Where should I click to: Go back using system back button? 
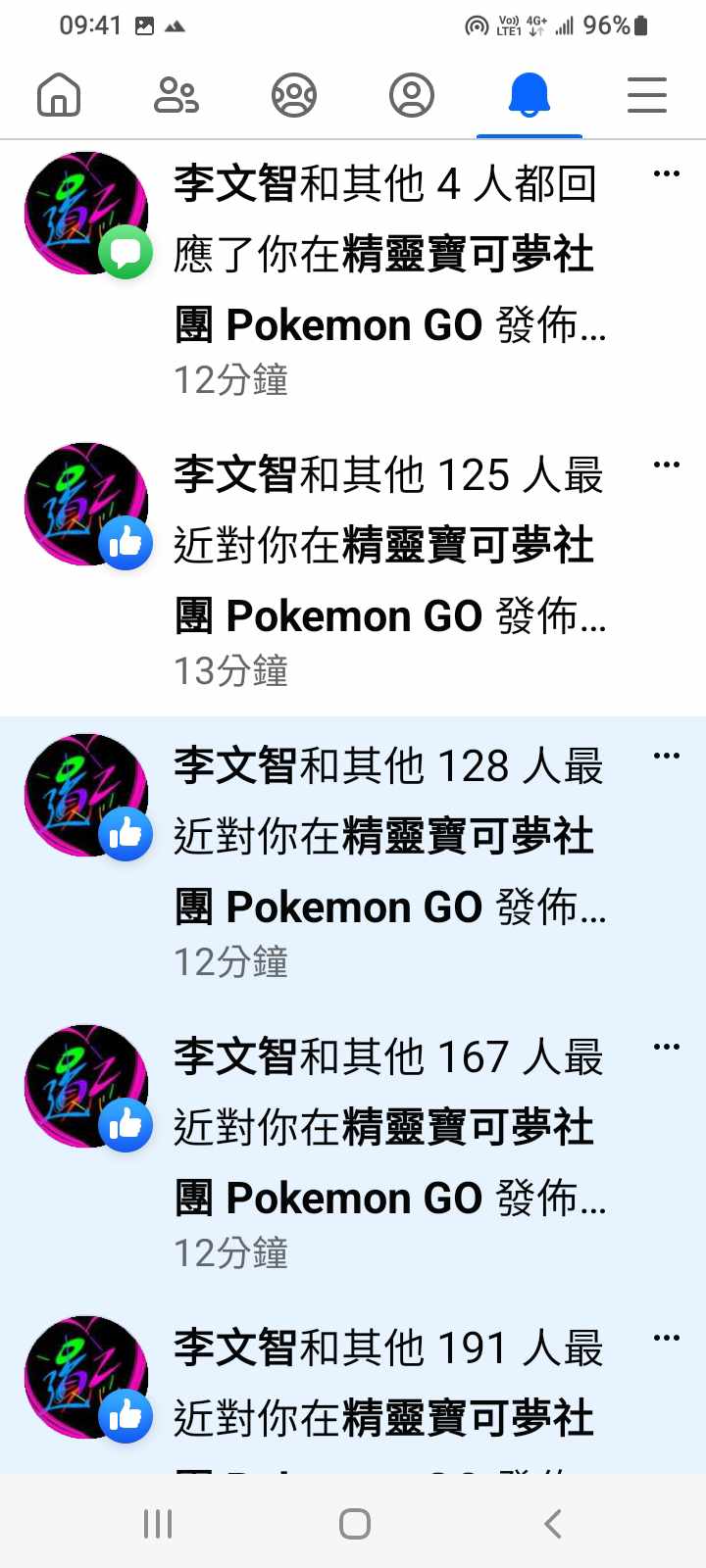[x=553, y=1524]
